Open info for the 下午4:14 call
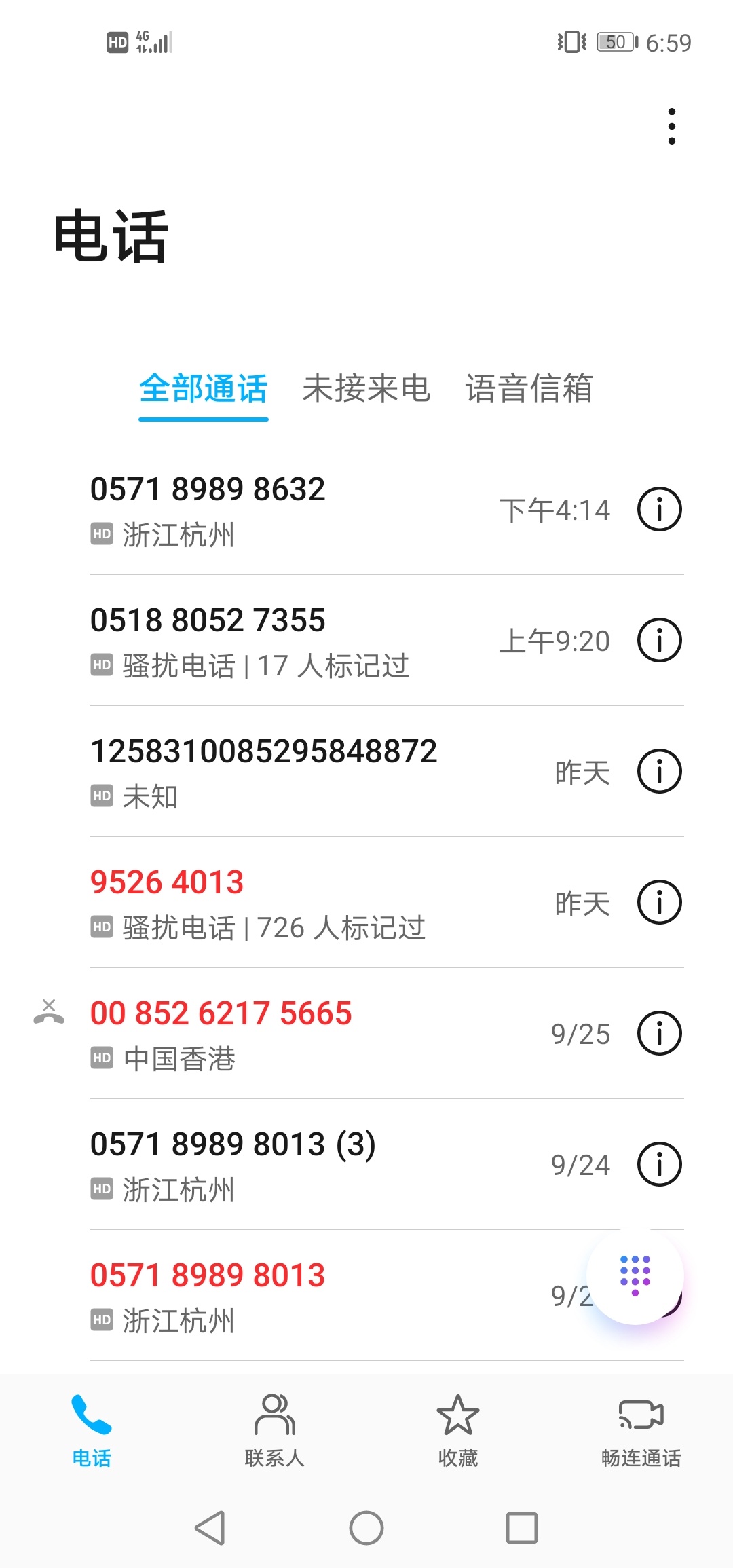The width and height of the screenshot is (733, 1568). [659, 509]
